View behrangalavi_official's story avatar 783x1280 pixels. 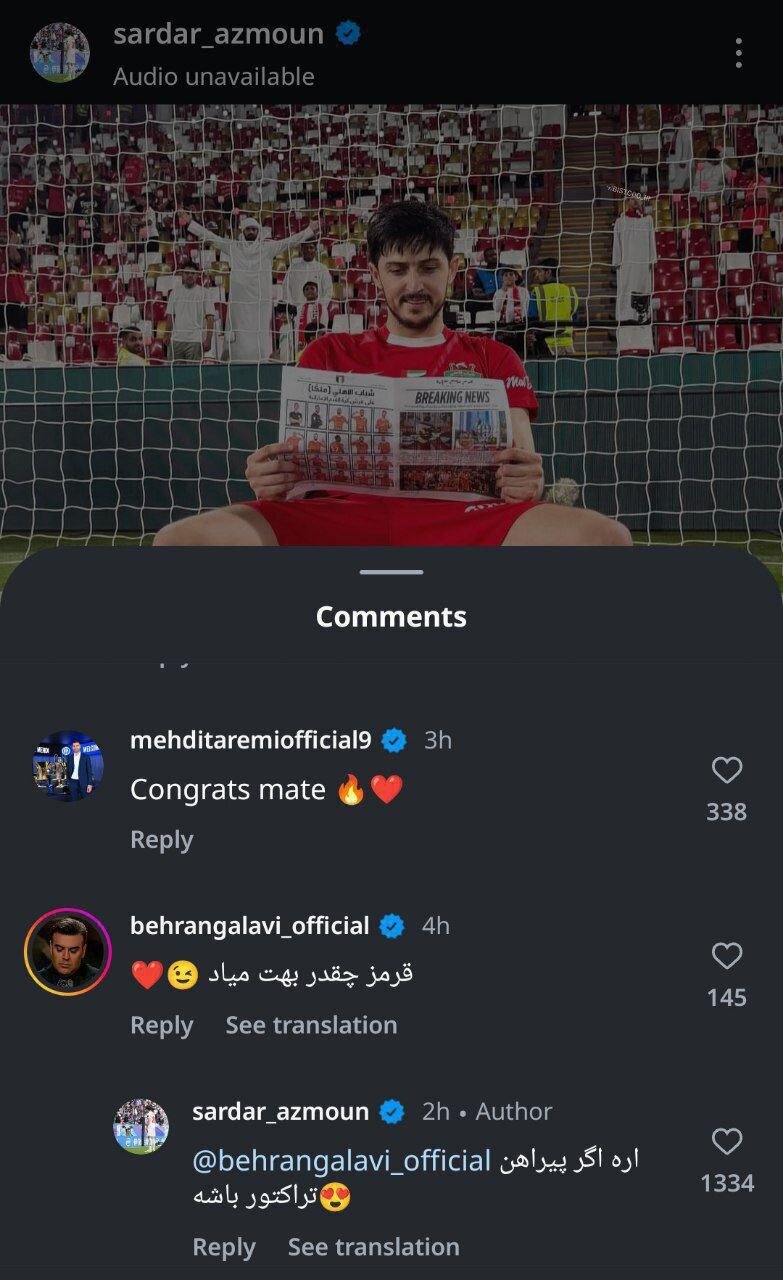click(67, 952)
